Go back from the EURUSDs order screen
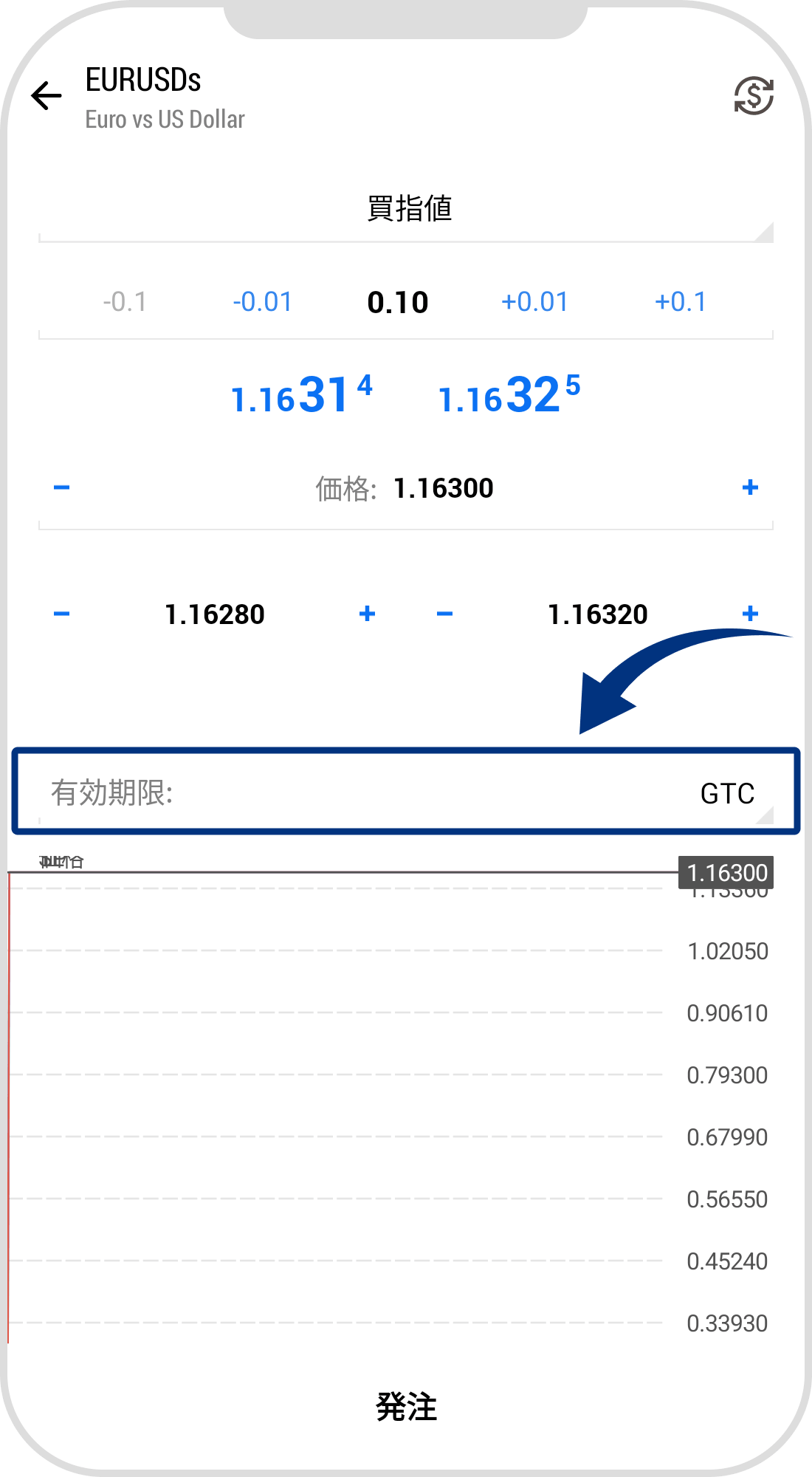Viewport: 812px width, 1477px height. 47,96
